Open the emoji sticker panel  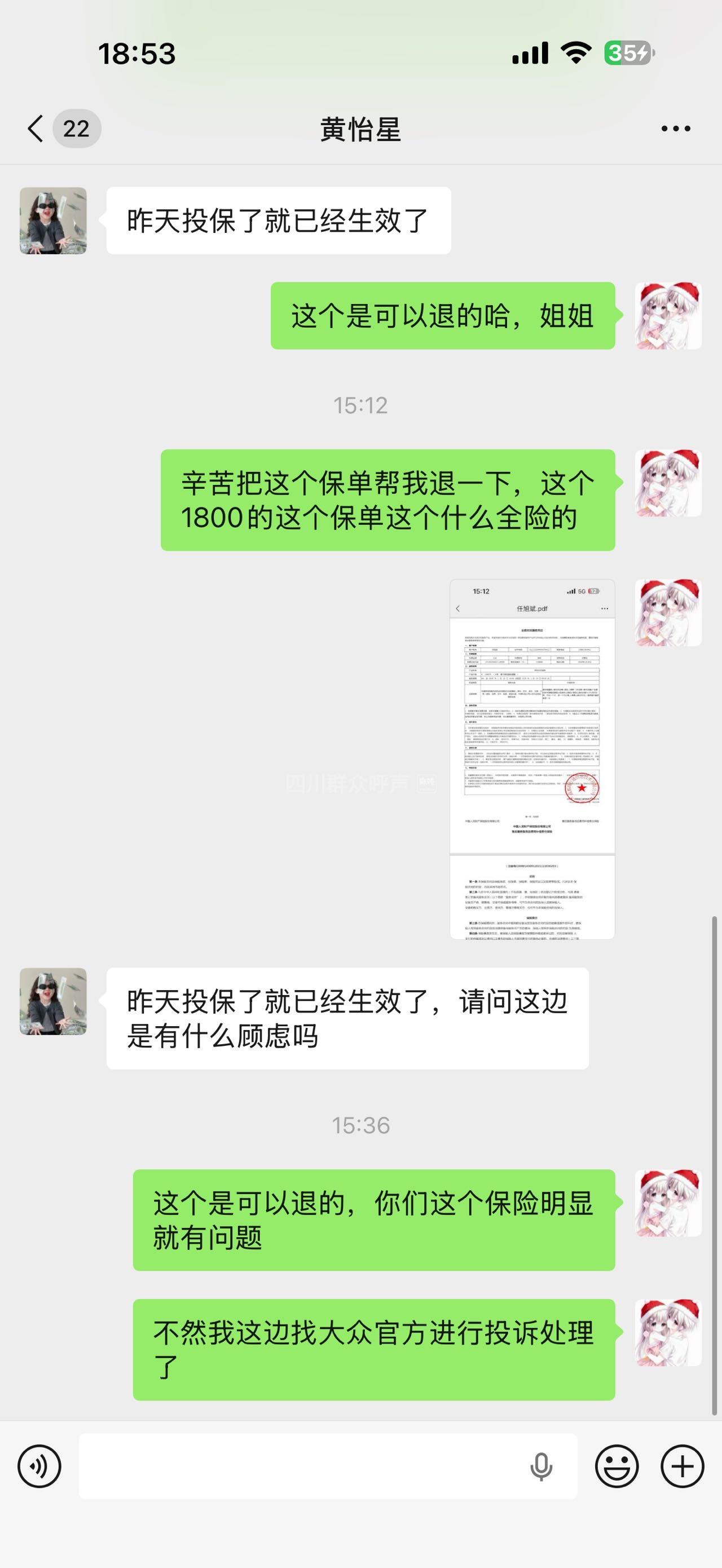(x=617, y=1467)
